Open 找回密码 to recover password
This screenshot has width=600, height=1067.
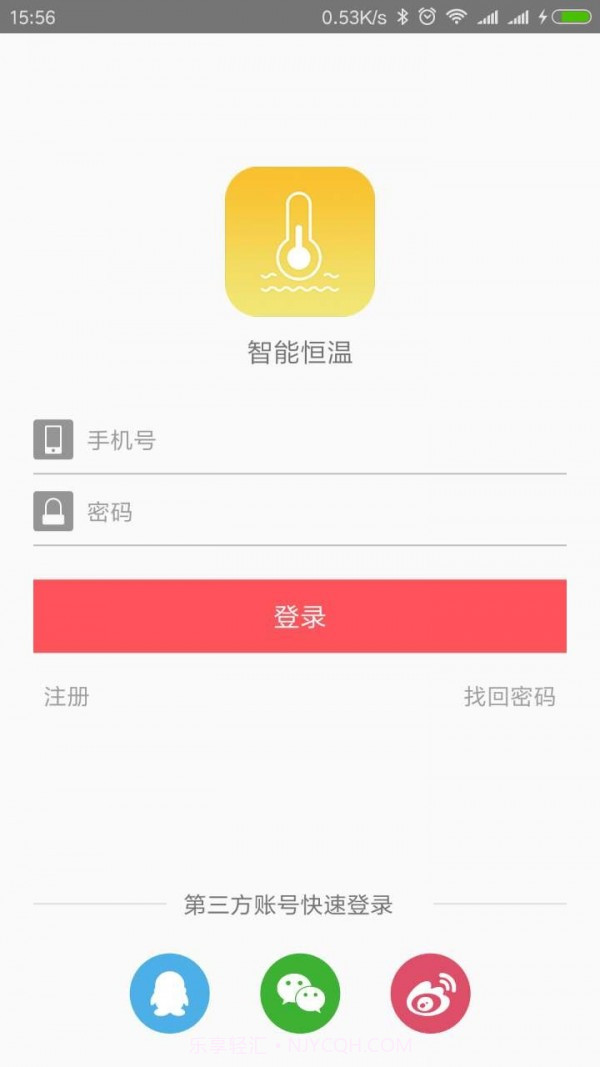(509, 697)
